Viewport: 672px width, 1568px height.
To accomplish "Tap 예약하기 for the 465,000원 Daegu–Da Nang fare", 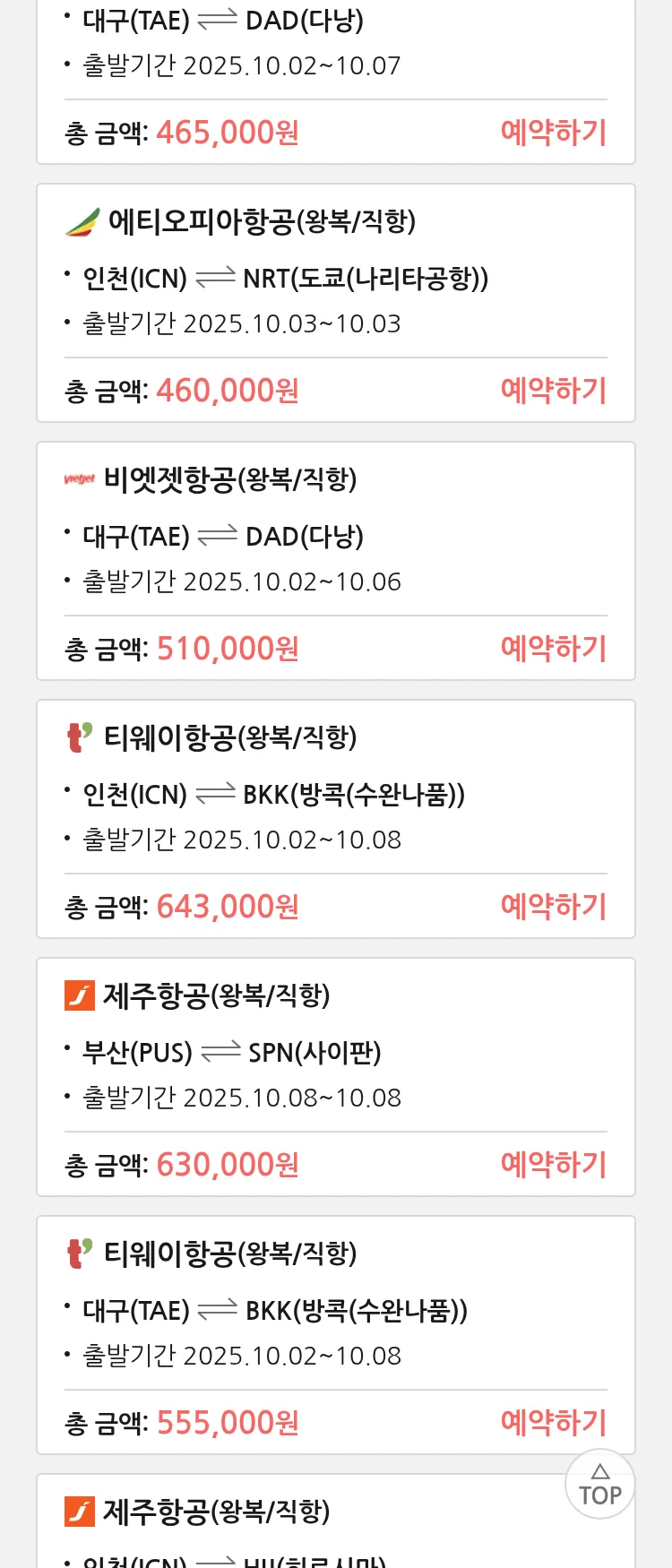I will [x=553, y=133].
